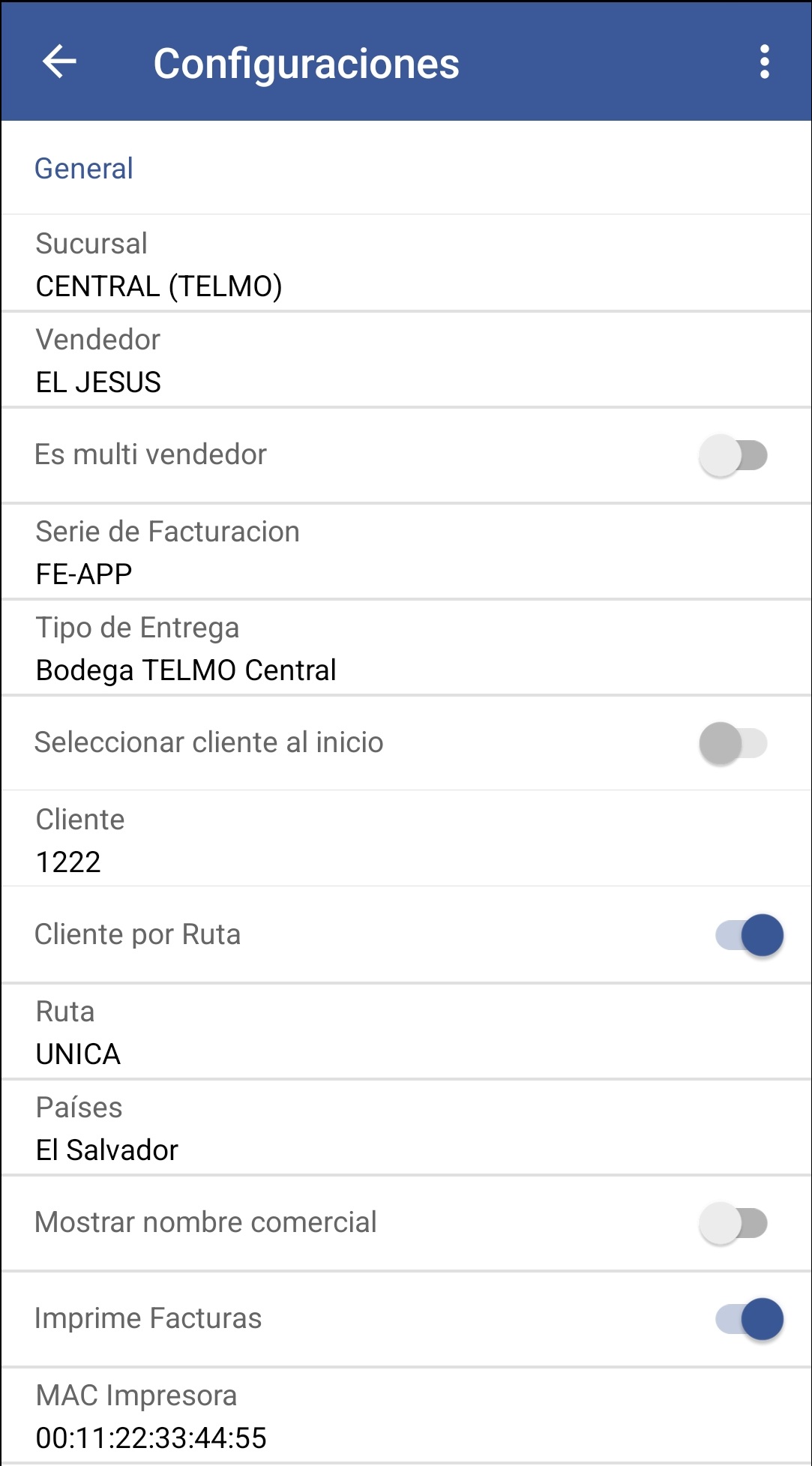Screen dimensions: 812x1466
Task: Change the Vendedor from EL JESUS
Action: tap(300, 360)
